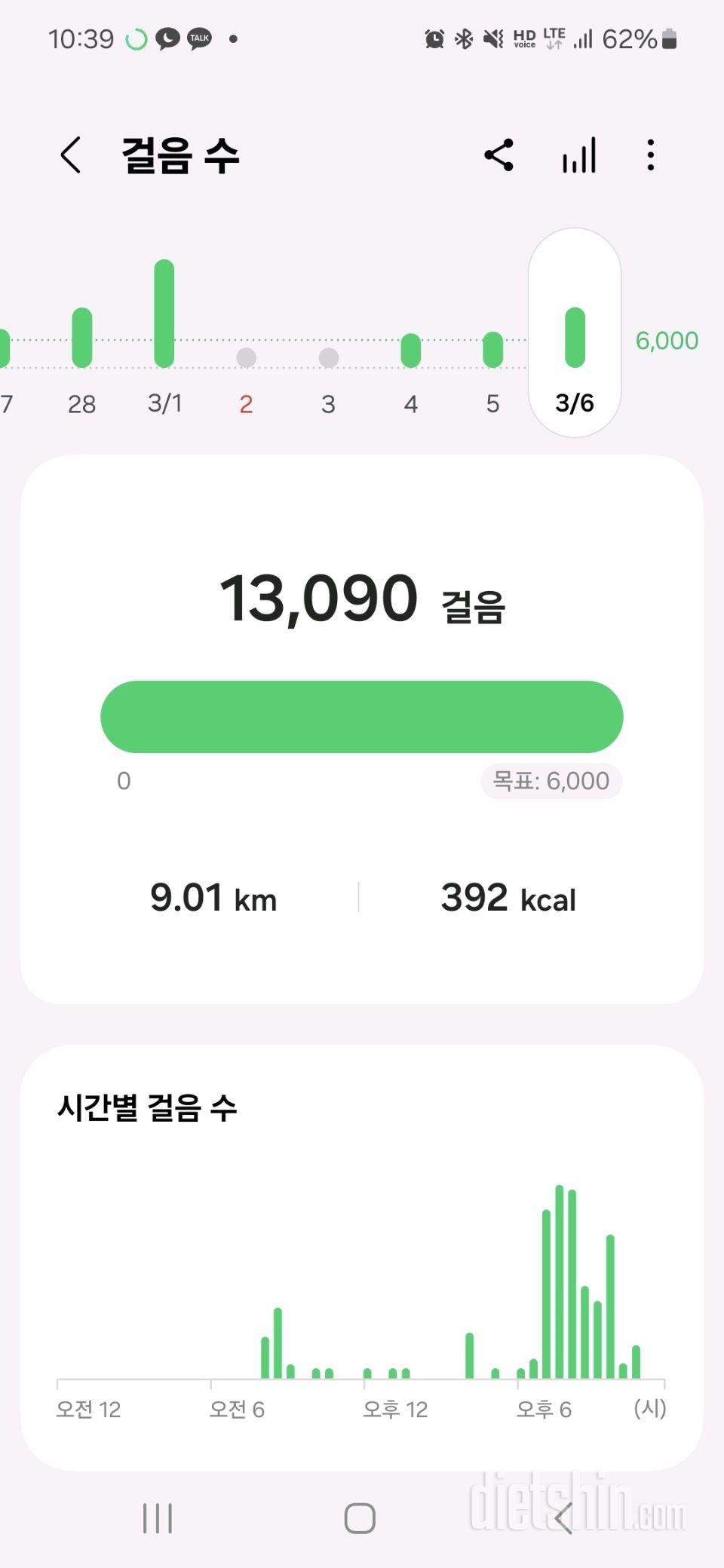Open recent apps from navigation bar
Image resolution: width=724 pixels, height=1568 pixels.
click(158, 1518)
